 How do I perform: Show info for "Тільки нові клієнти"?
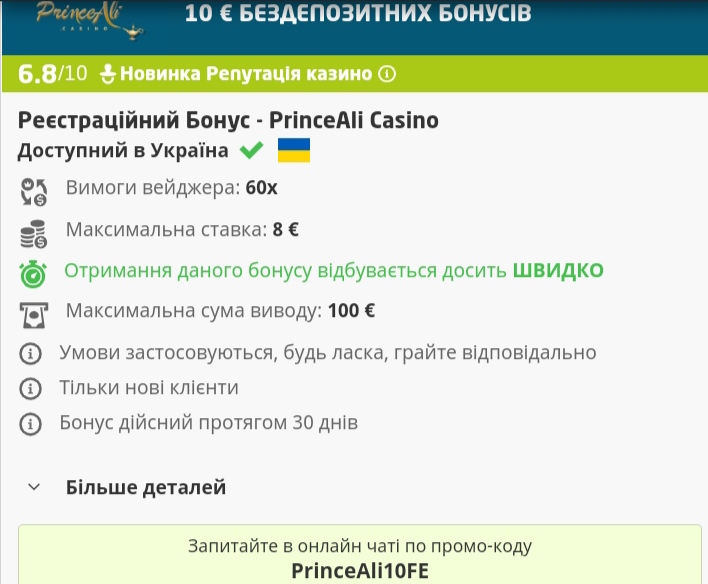32,388
